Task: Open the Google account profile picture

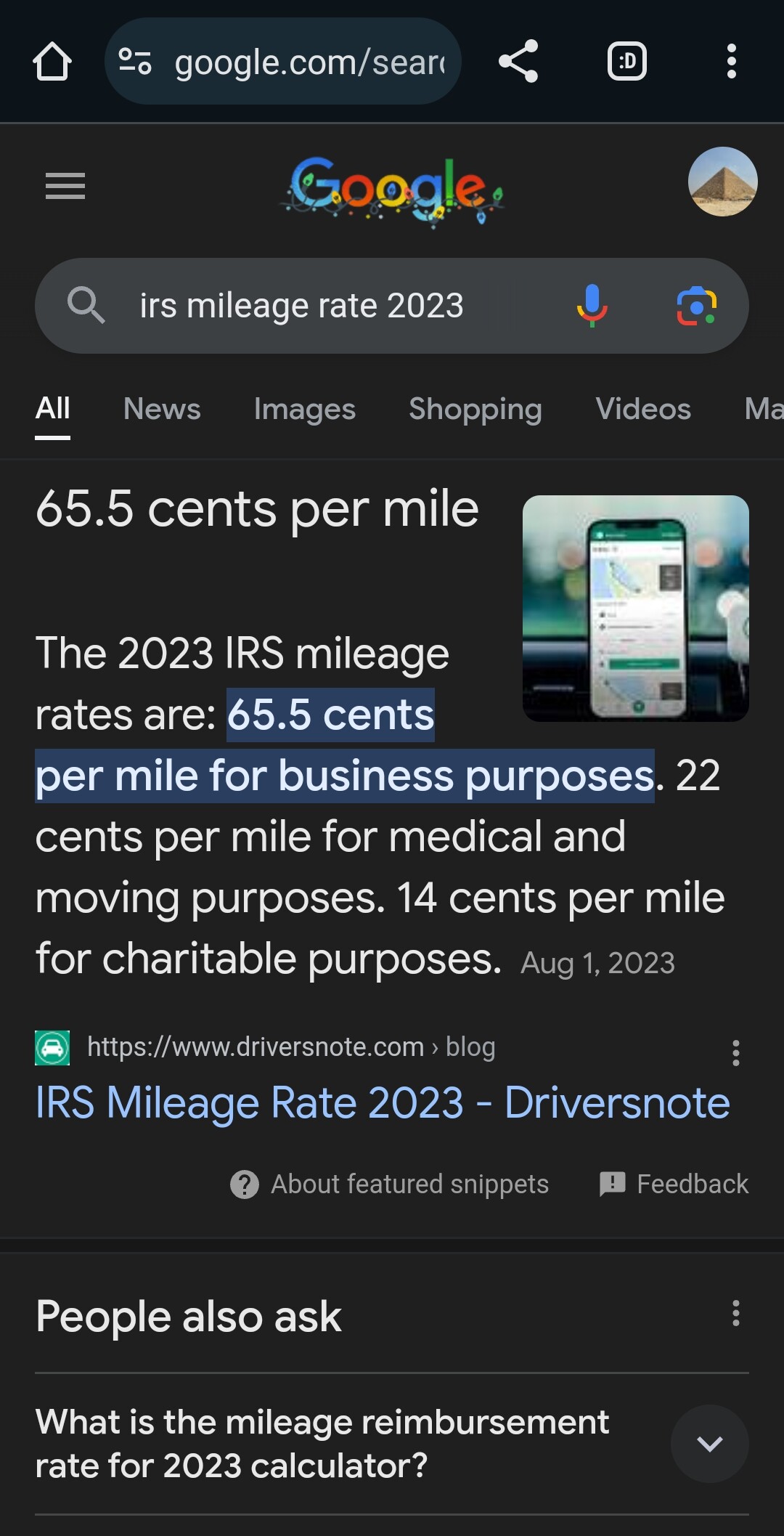Action: click(x=722, y=182)
